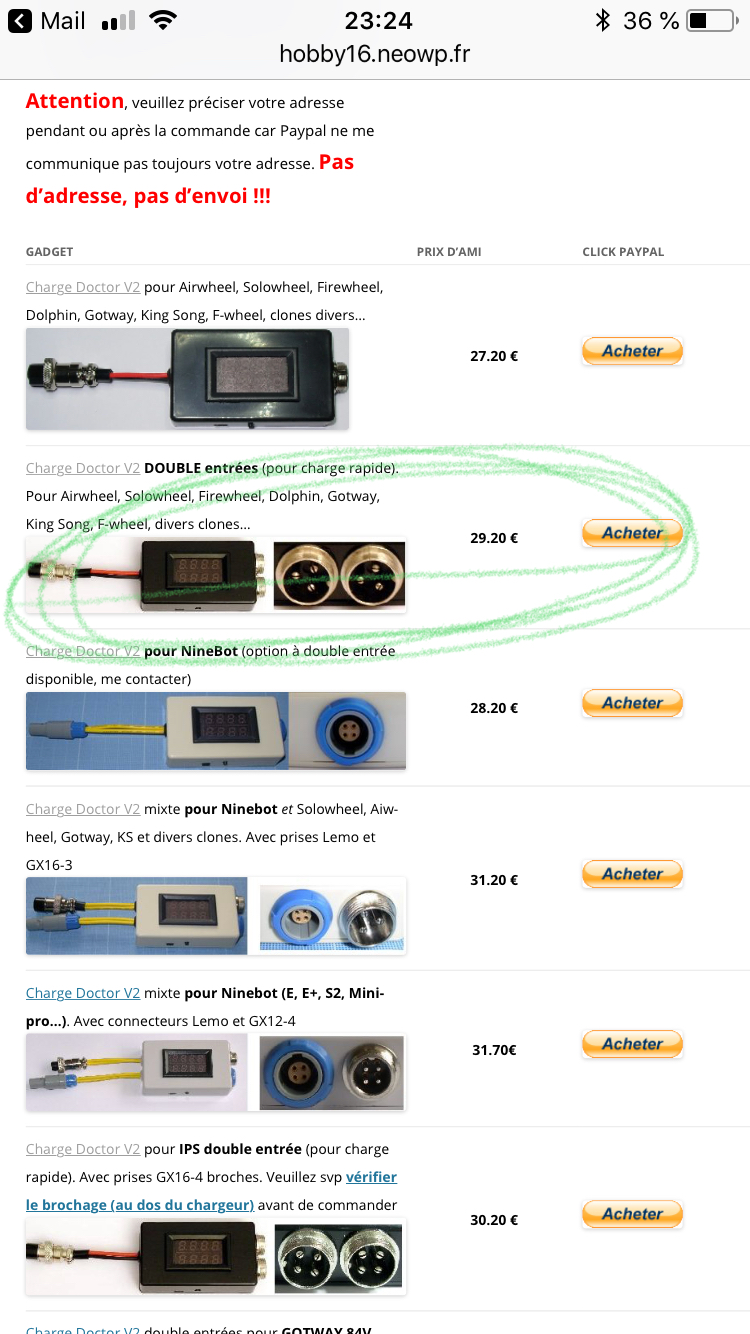Tap Acheter for the 30.20 € IPS model

632,1214
